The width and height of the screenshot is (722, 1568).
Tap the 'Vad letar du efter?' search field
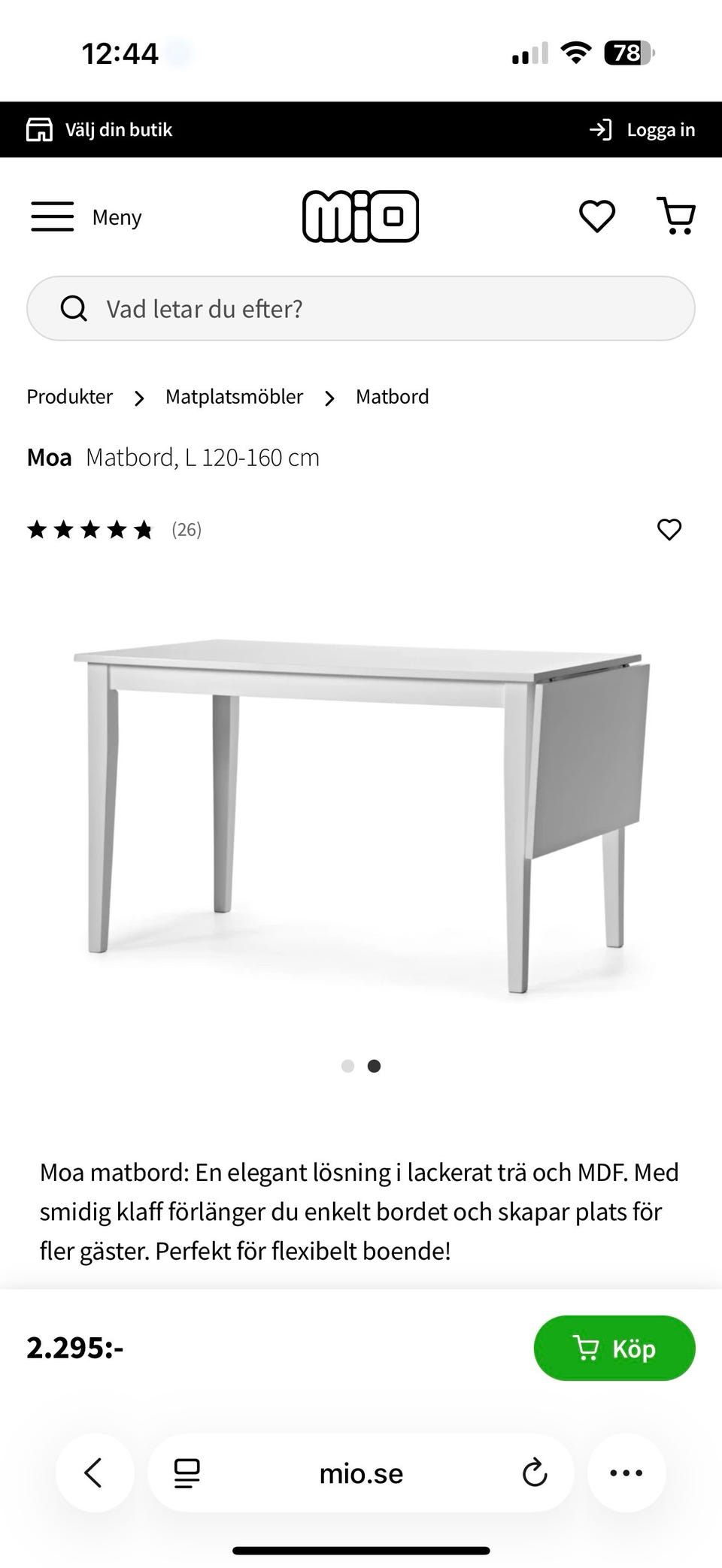[x=361, y=309]
